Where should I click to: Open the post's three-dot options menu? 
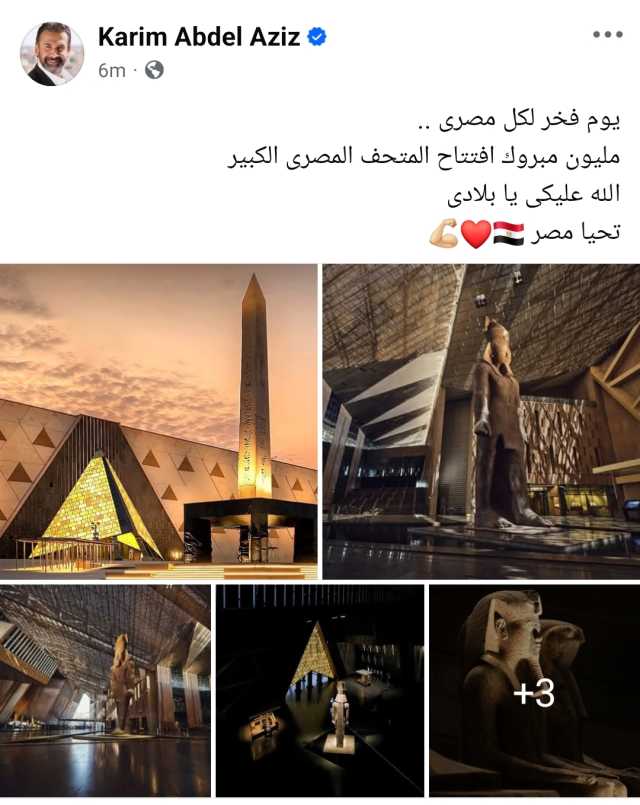[x=607, y=35]
